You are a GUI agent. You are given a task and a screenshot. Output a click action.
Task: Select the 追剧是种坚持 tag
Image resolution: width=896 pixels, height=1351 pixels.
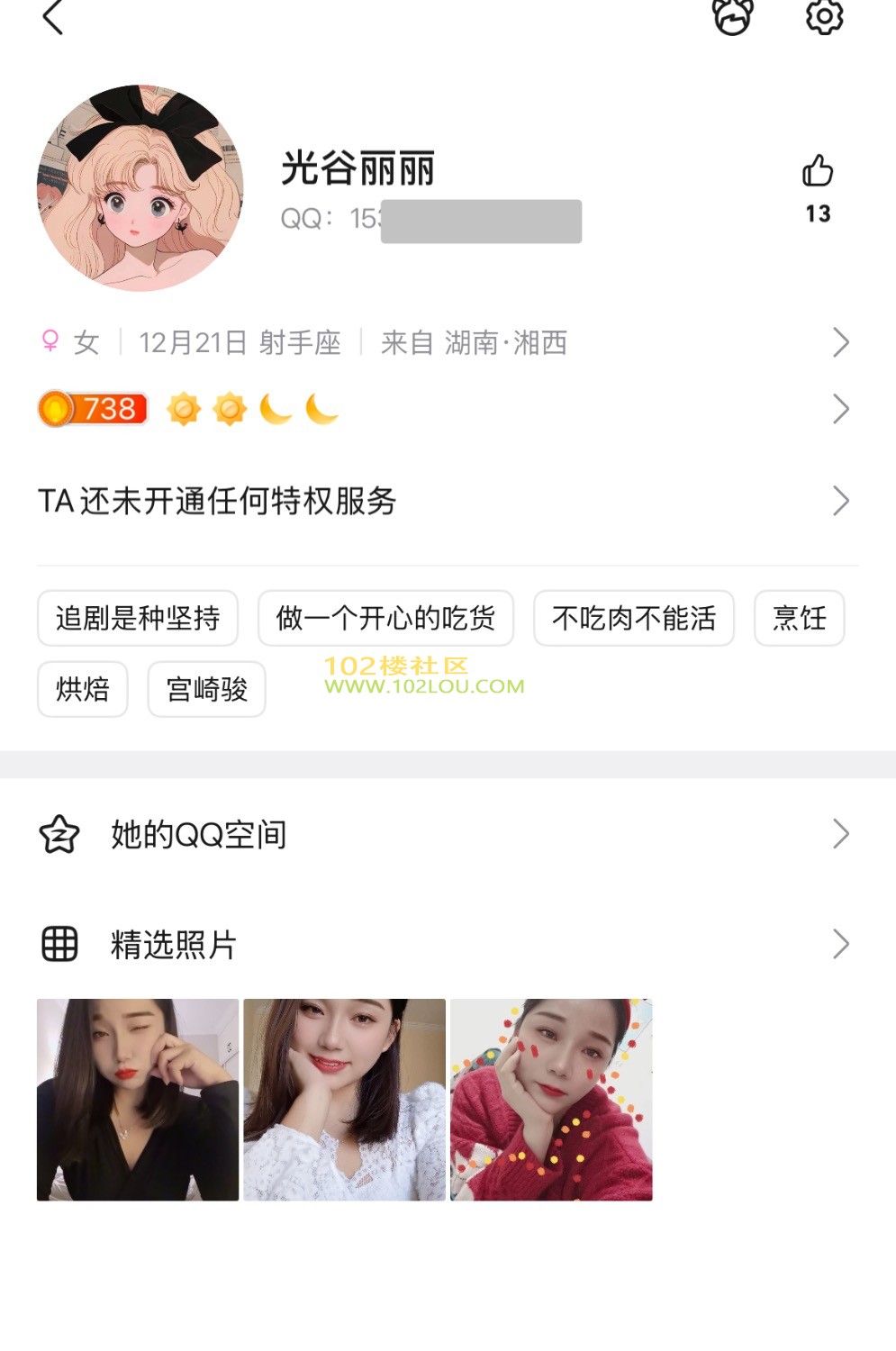(138, 618)
